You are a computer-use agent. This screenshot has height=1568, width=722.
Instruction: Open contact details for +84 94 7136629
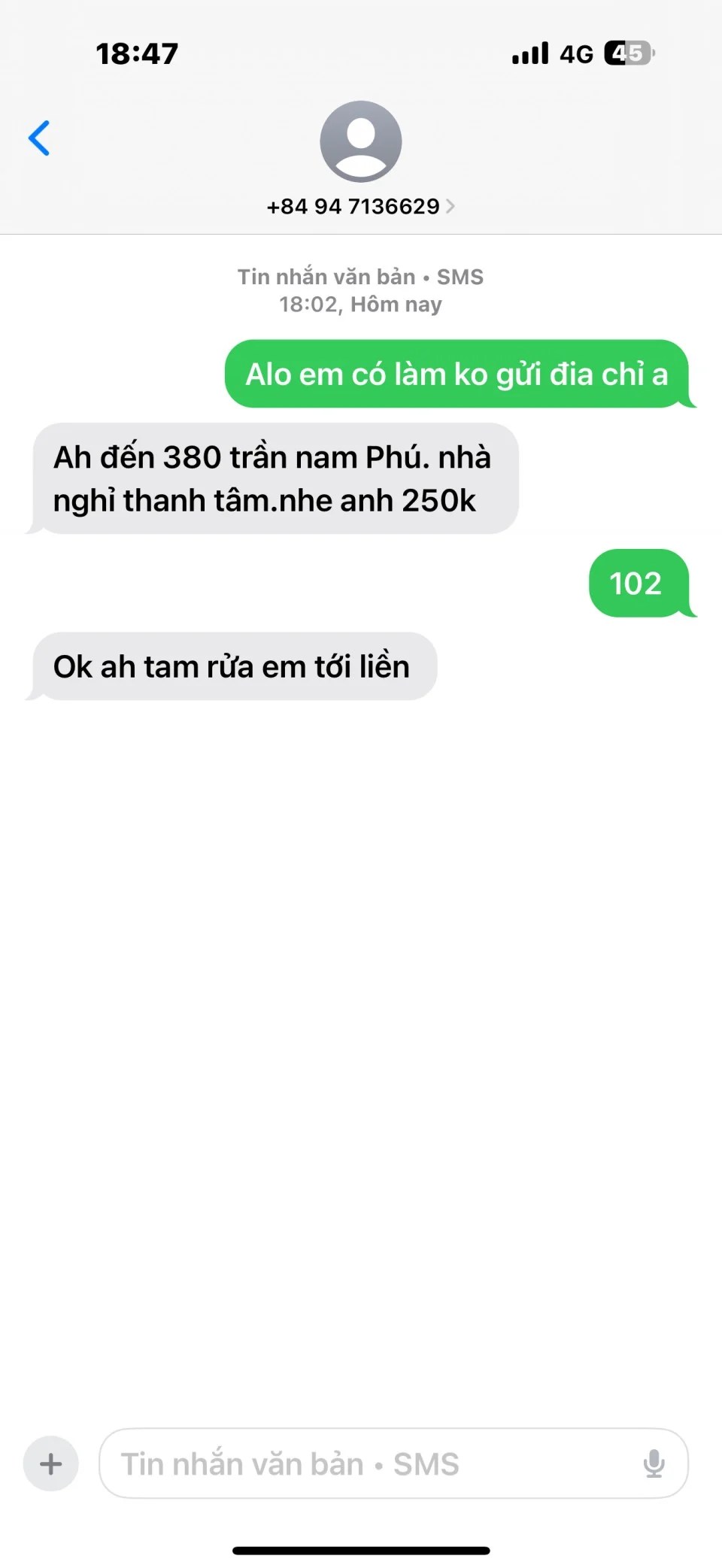tap(360, 205)
